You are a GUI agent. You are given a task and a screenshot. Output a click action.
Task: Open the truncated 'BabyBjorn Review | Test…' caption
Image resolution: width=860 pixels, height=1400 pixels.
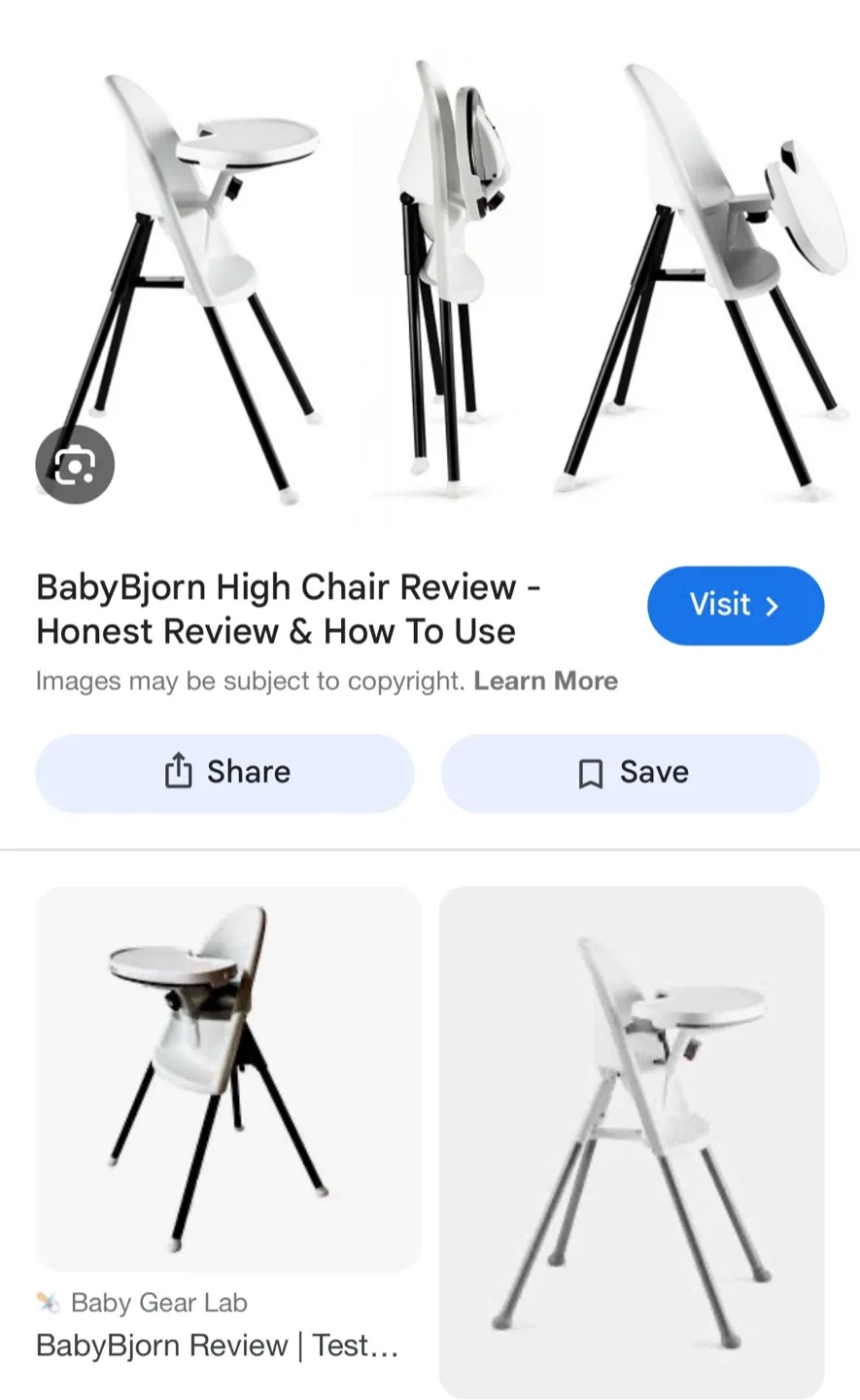coord(216,1346)
